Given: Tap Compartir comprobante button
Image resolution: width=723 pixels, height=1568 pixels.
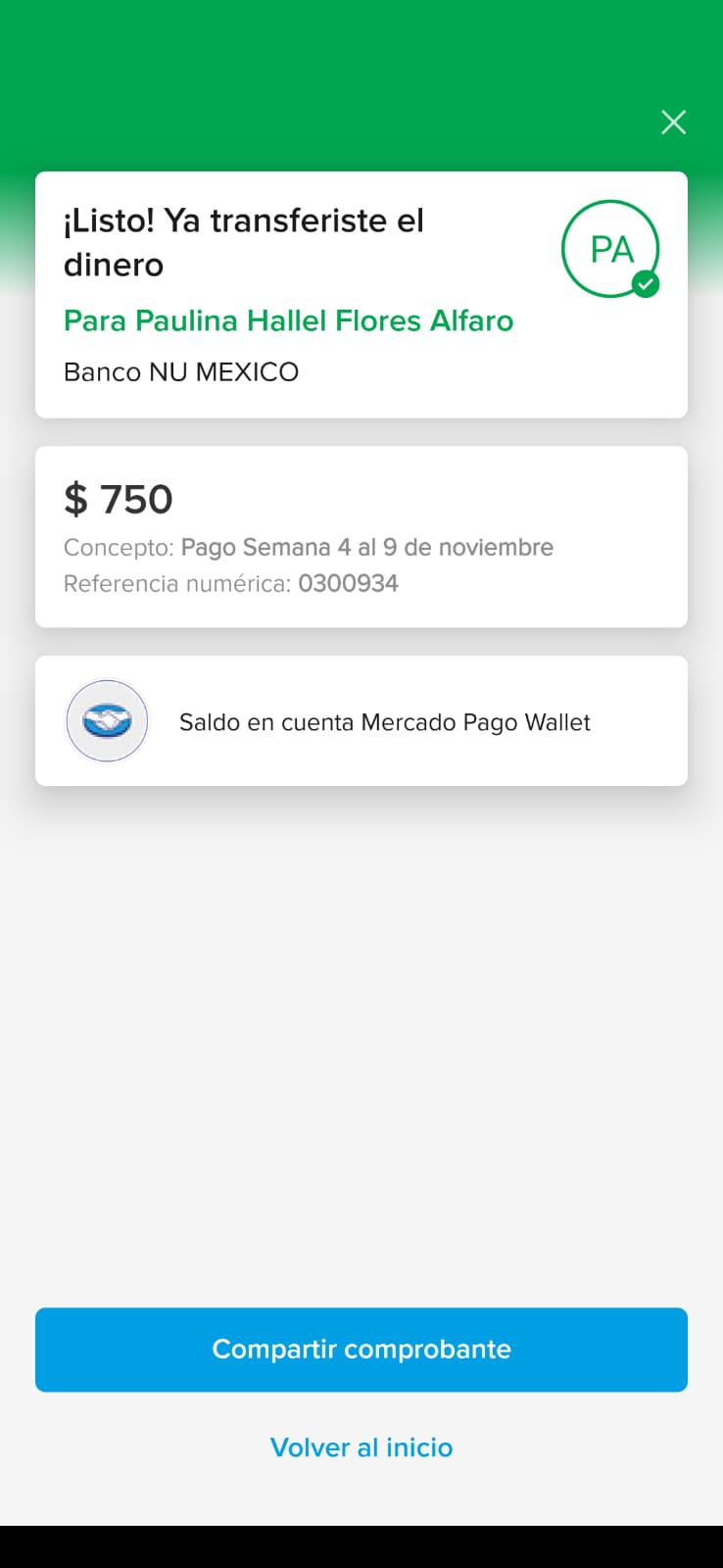Looking at the screenshot, I should click(361, 1349).
